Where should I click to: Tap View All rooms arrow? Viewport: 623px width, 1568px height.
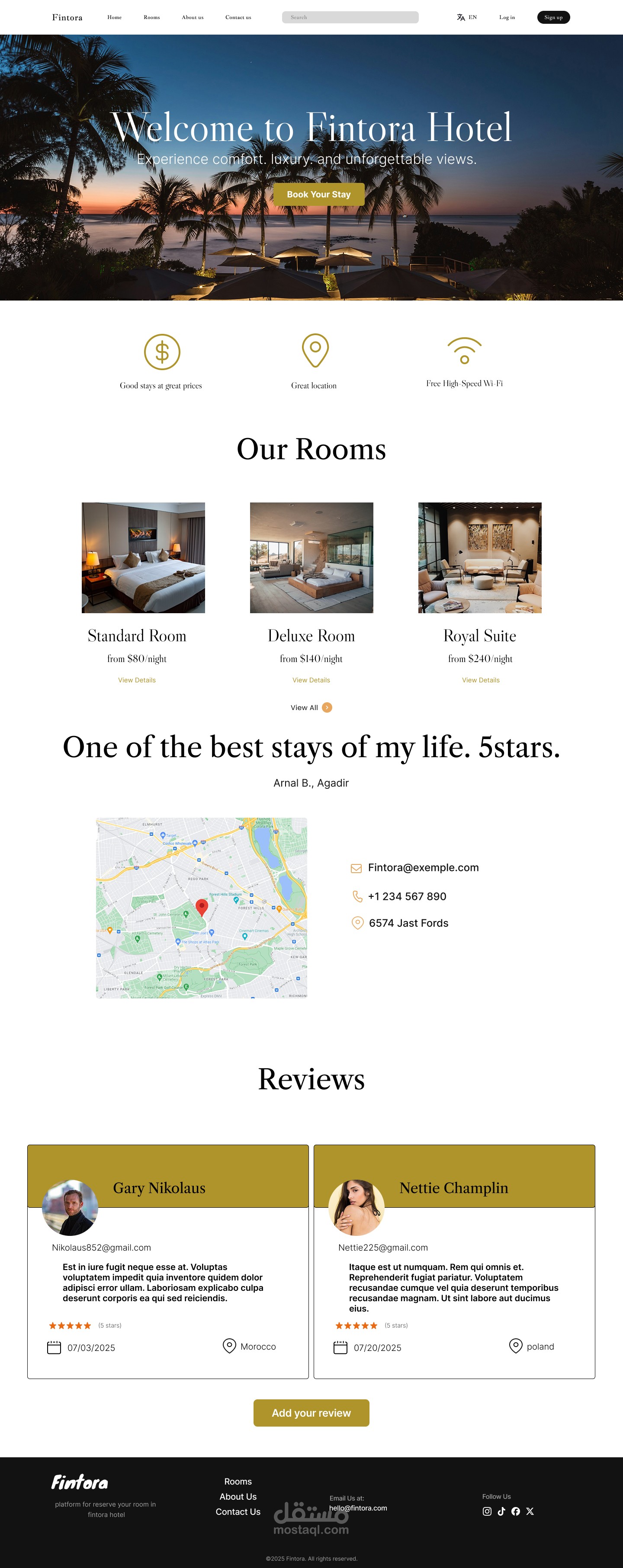[327, 707]
